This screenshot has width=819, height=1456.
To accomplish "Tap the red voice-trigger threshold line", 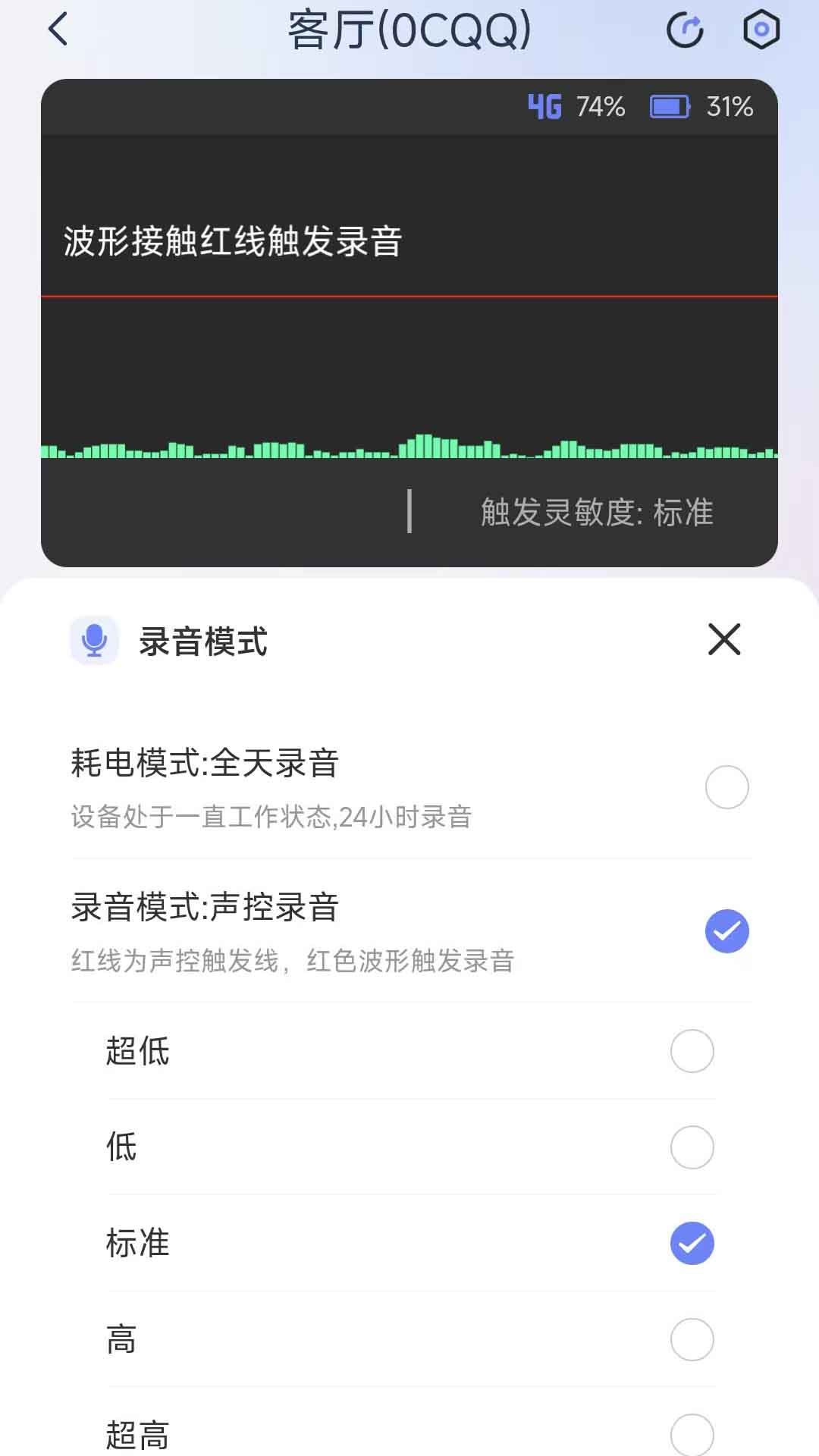I will coord(409,297).
